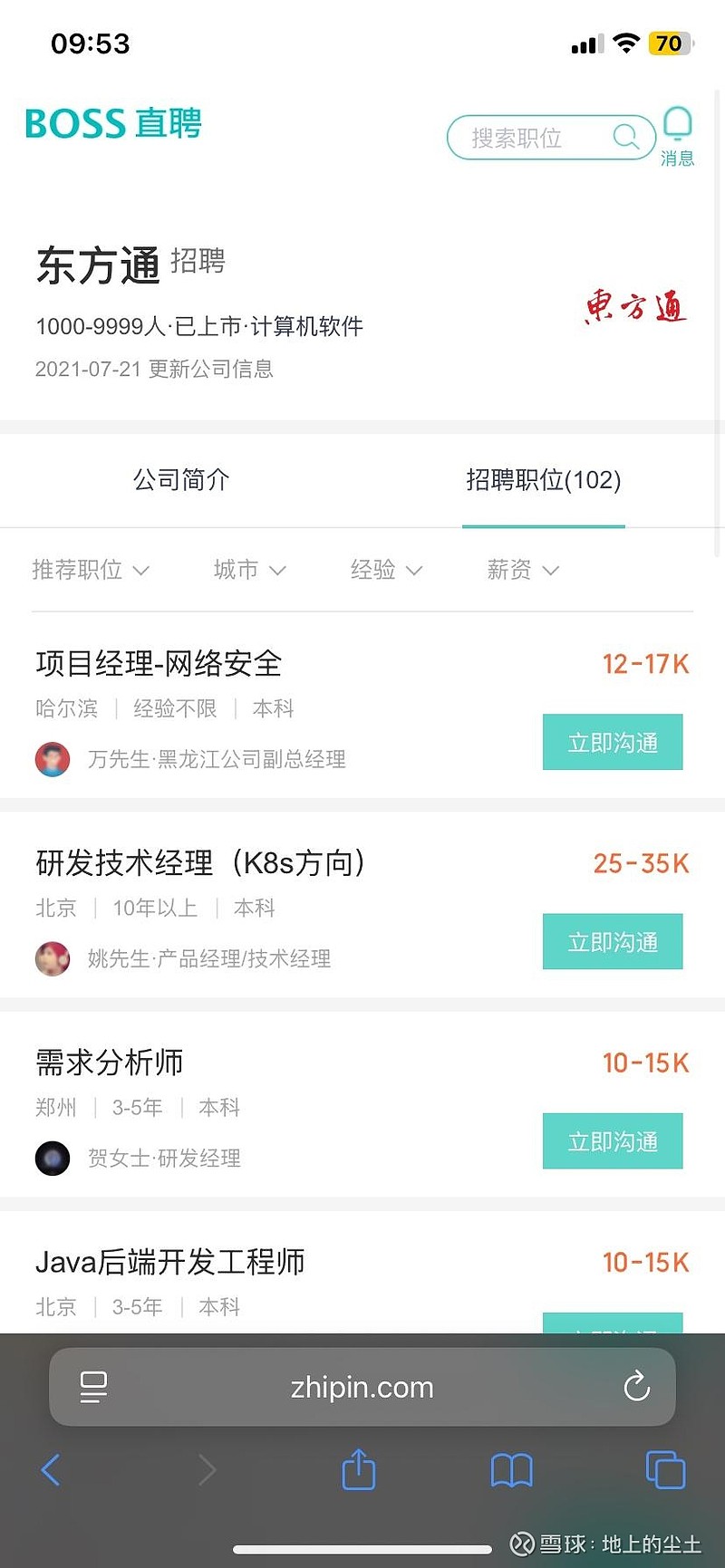This screenshot has width=725, height=1568.
Task: Open the 项目经理-网络安全 job listing
Action: [159, 664]
